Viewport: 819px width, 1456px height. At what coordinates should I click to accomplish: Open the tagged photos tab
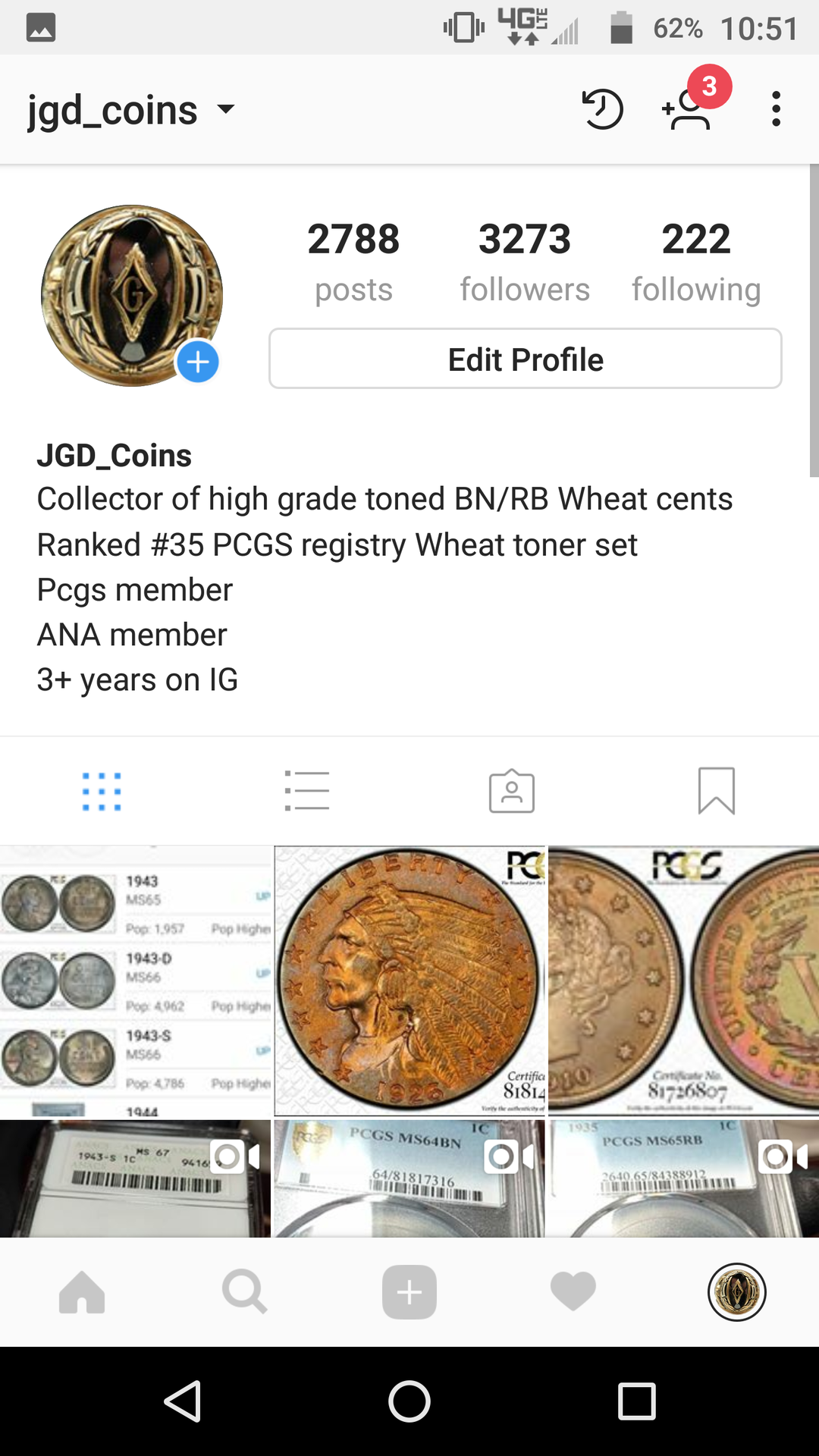512,792
